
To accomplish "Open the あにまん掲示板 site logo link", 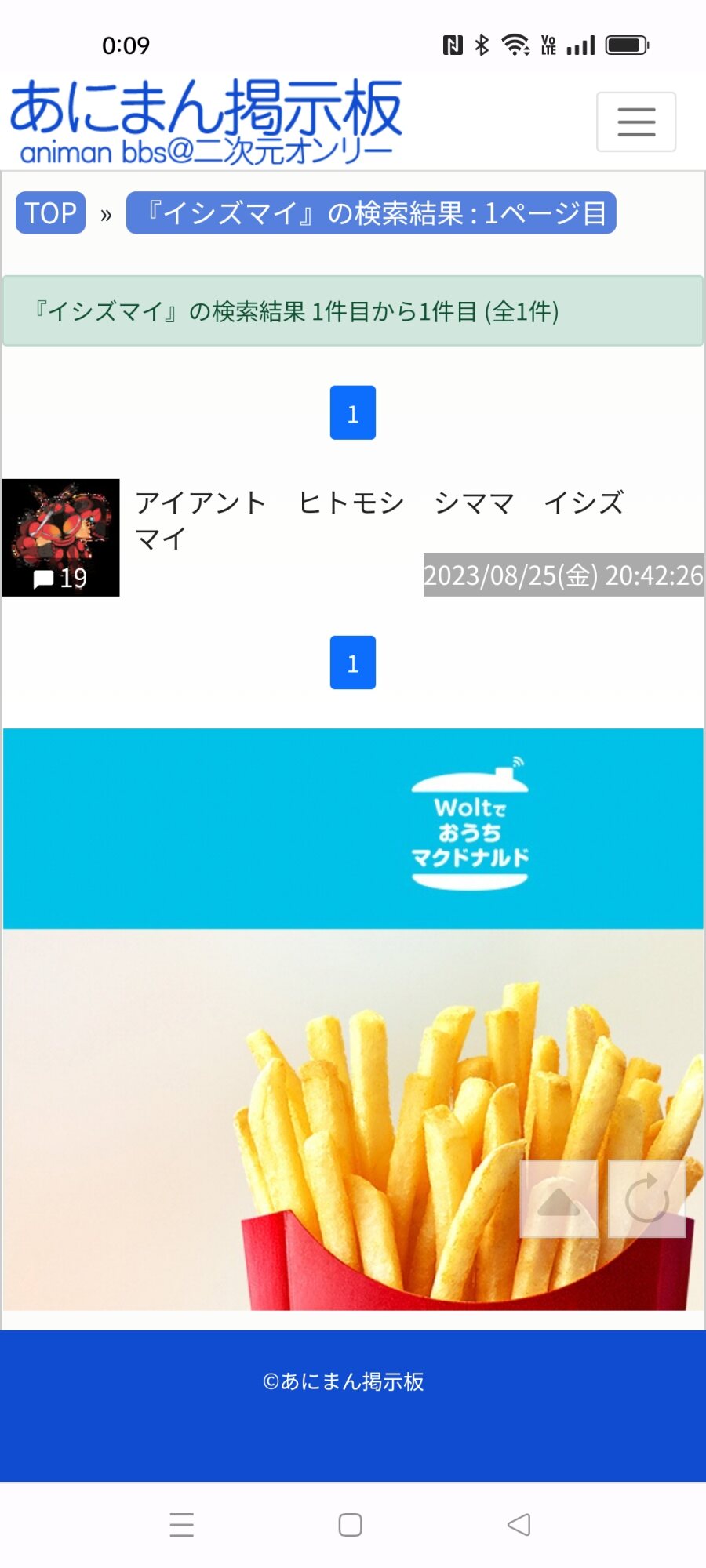I will (206, 122).
